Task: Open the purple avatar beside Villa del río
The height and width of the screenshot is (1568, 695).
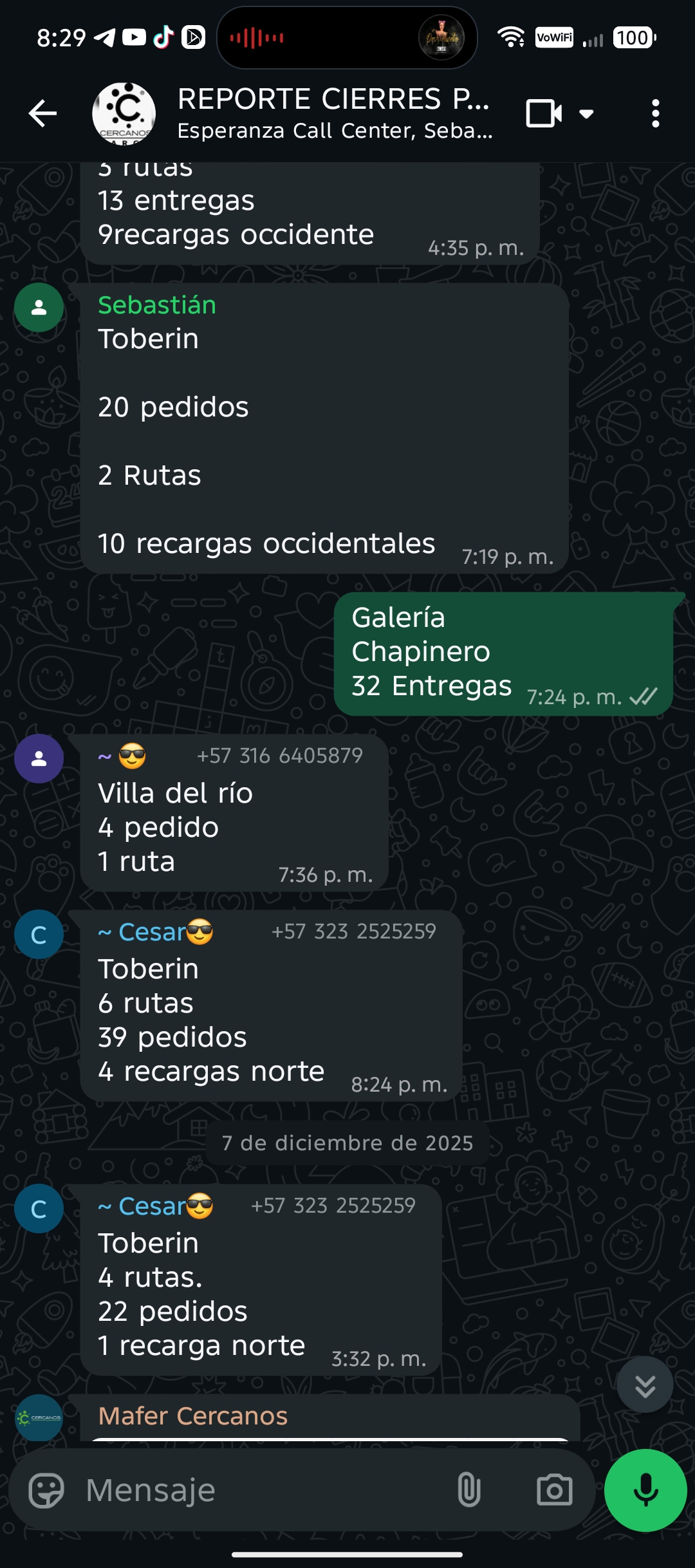Action: [x=39, y=759]
